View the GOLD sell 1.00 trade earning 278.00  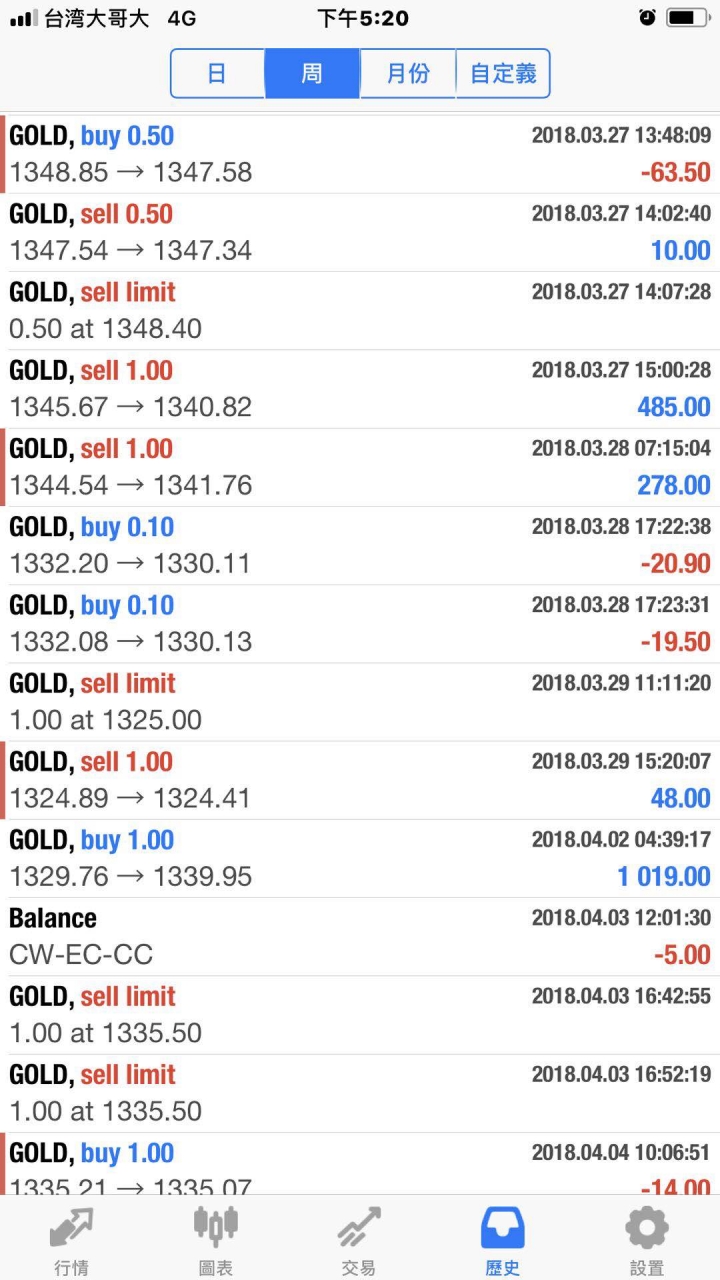pos(360,467)
